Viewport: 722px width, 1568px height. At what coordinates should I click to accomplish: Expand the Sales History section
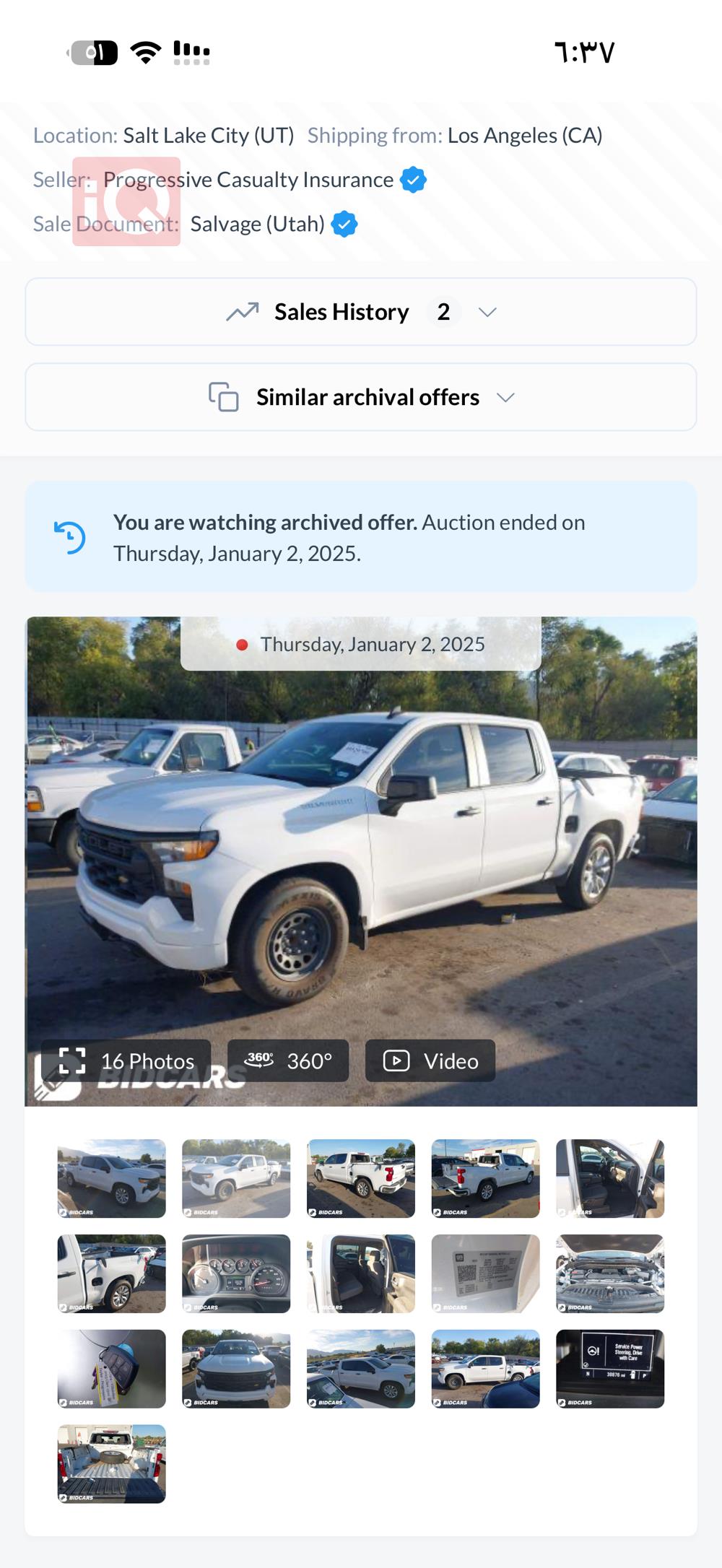click(x=361, y=312)
